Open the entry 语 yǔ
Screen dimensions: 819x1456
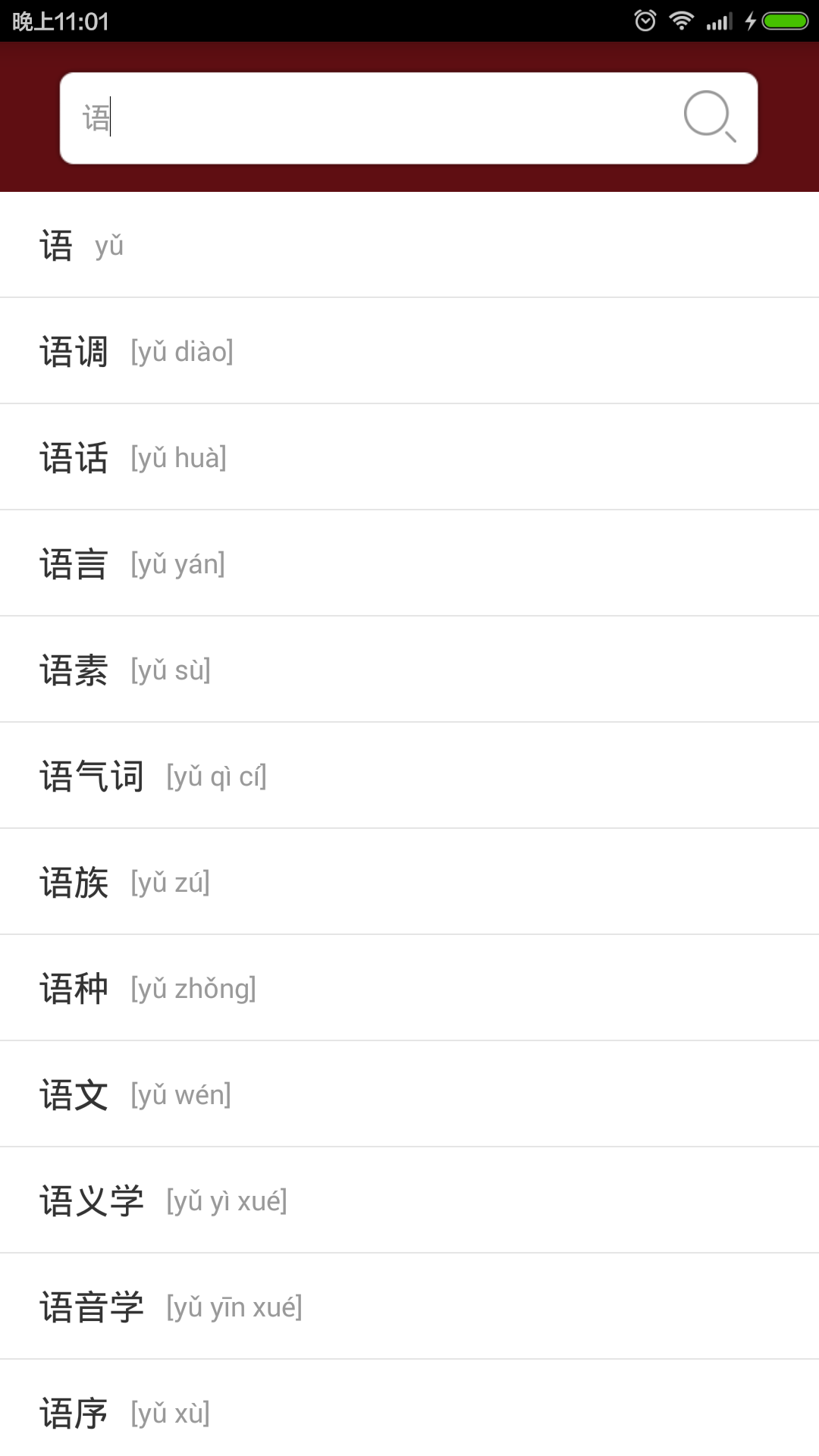409,245
